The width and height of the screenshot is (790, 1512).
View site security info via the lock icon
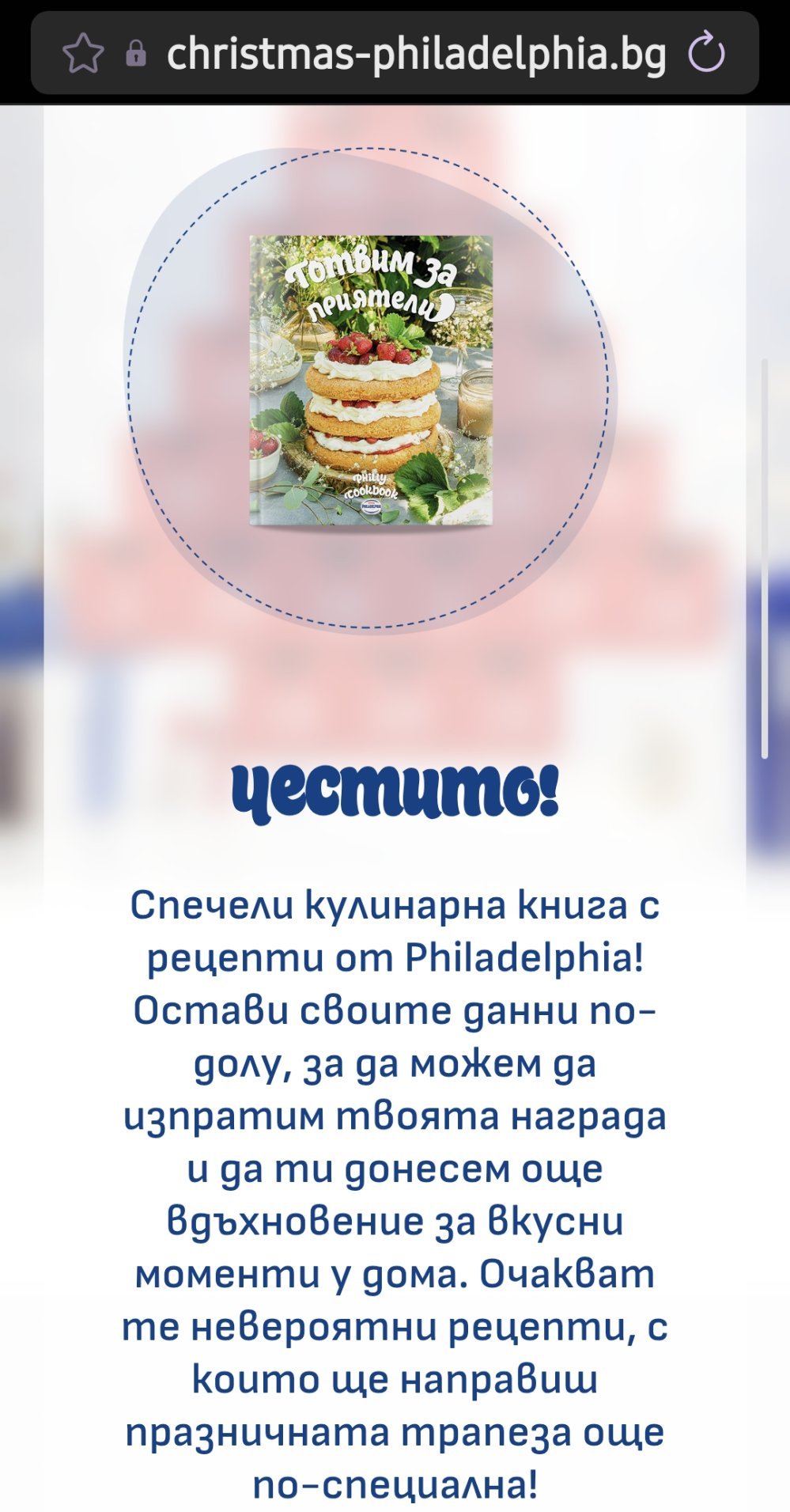coord(136,54)
